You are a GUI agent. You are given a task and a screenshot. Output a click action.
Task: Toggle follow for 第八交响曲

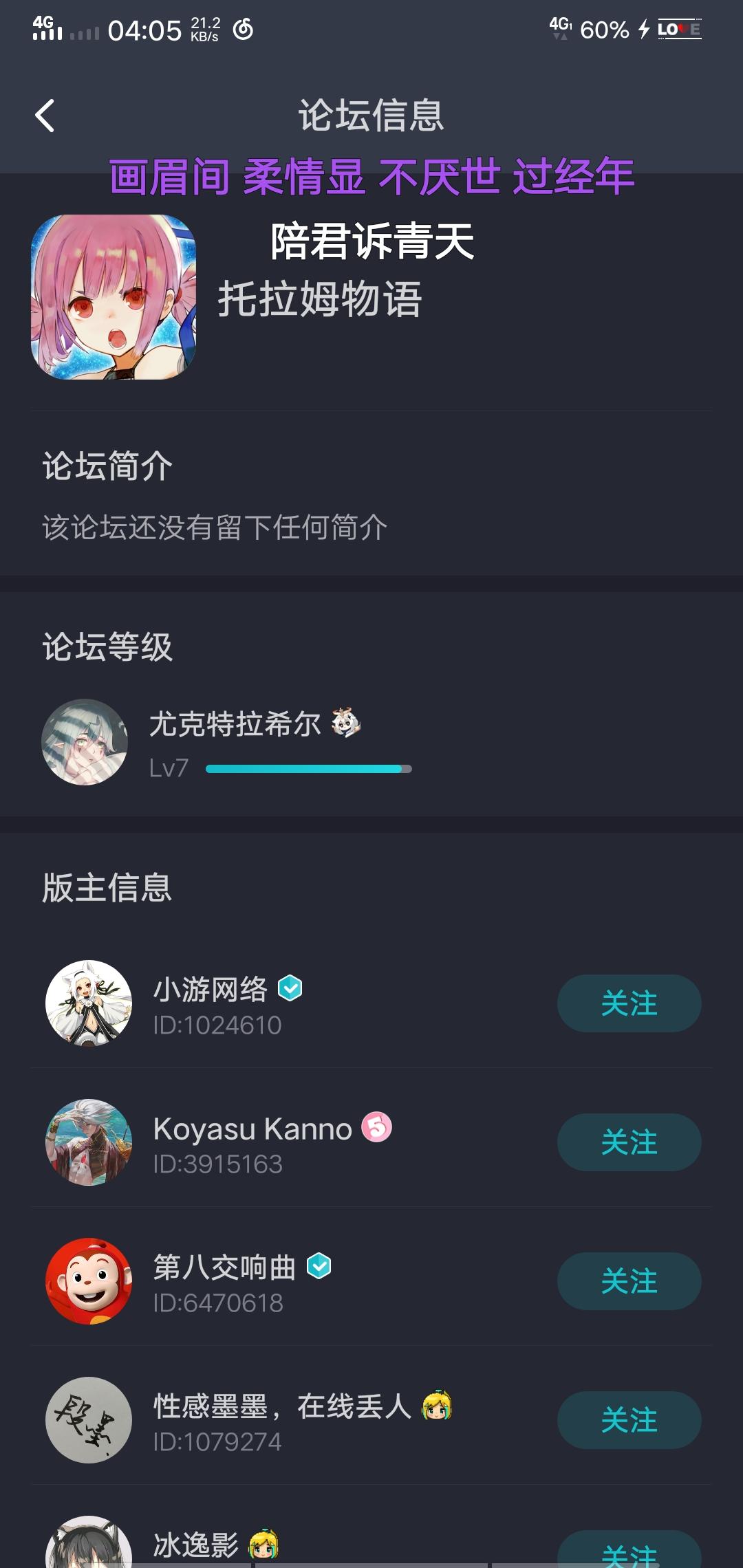coord(629,1281)
